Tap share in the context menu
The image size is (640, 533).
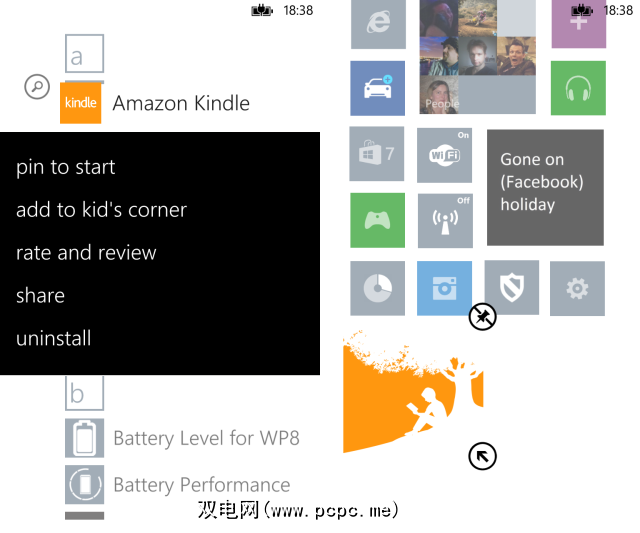point(40,296)
